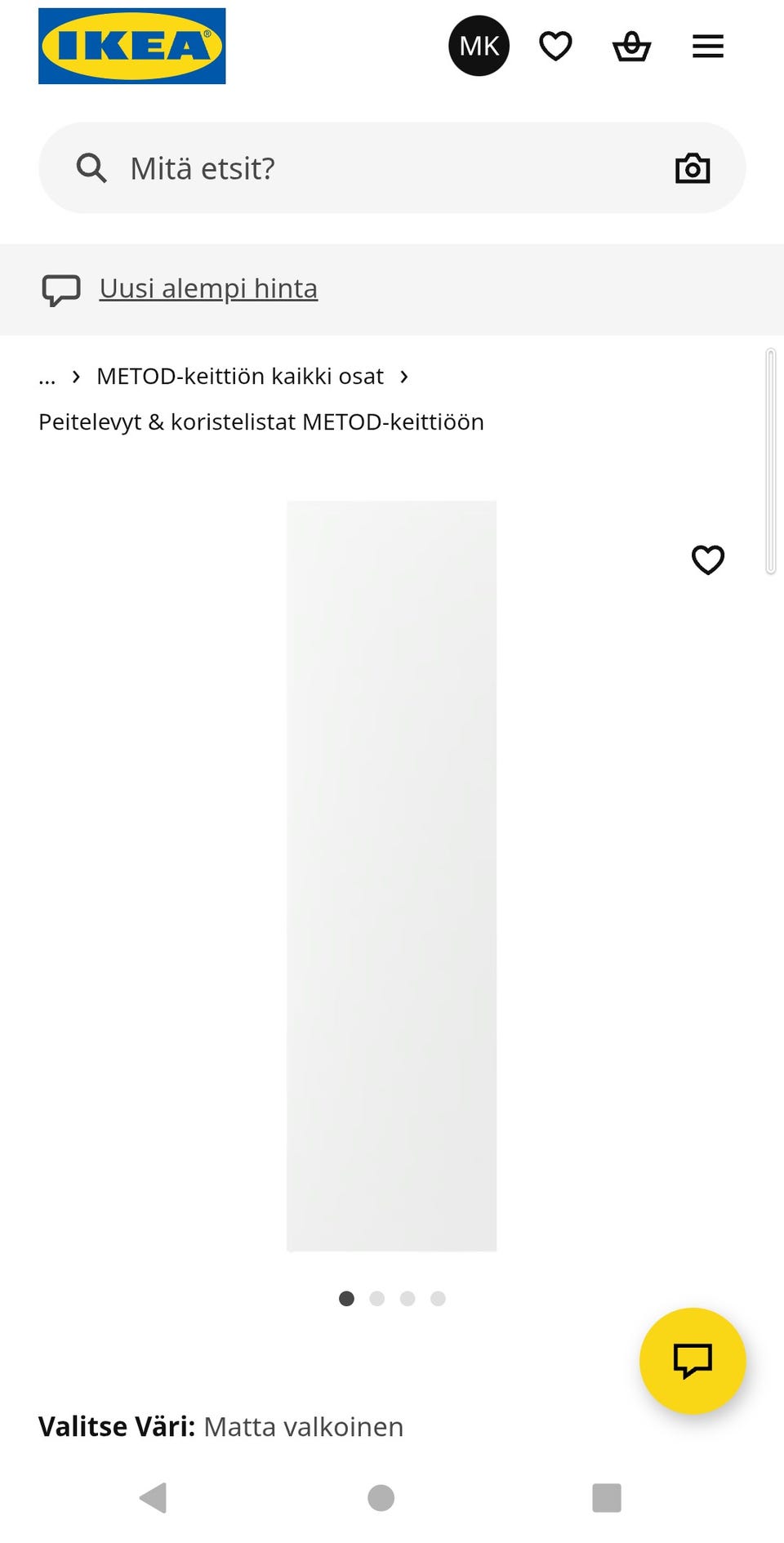Return to the home screen
The image size is (784, 1543).
pyautogui.click(x=381, y=1498)
